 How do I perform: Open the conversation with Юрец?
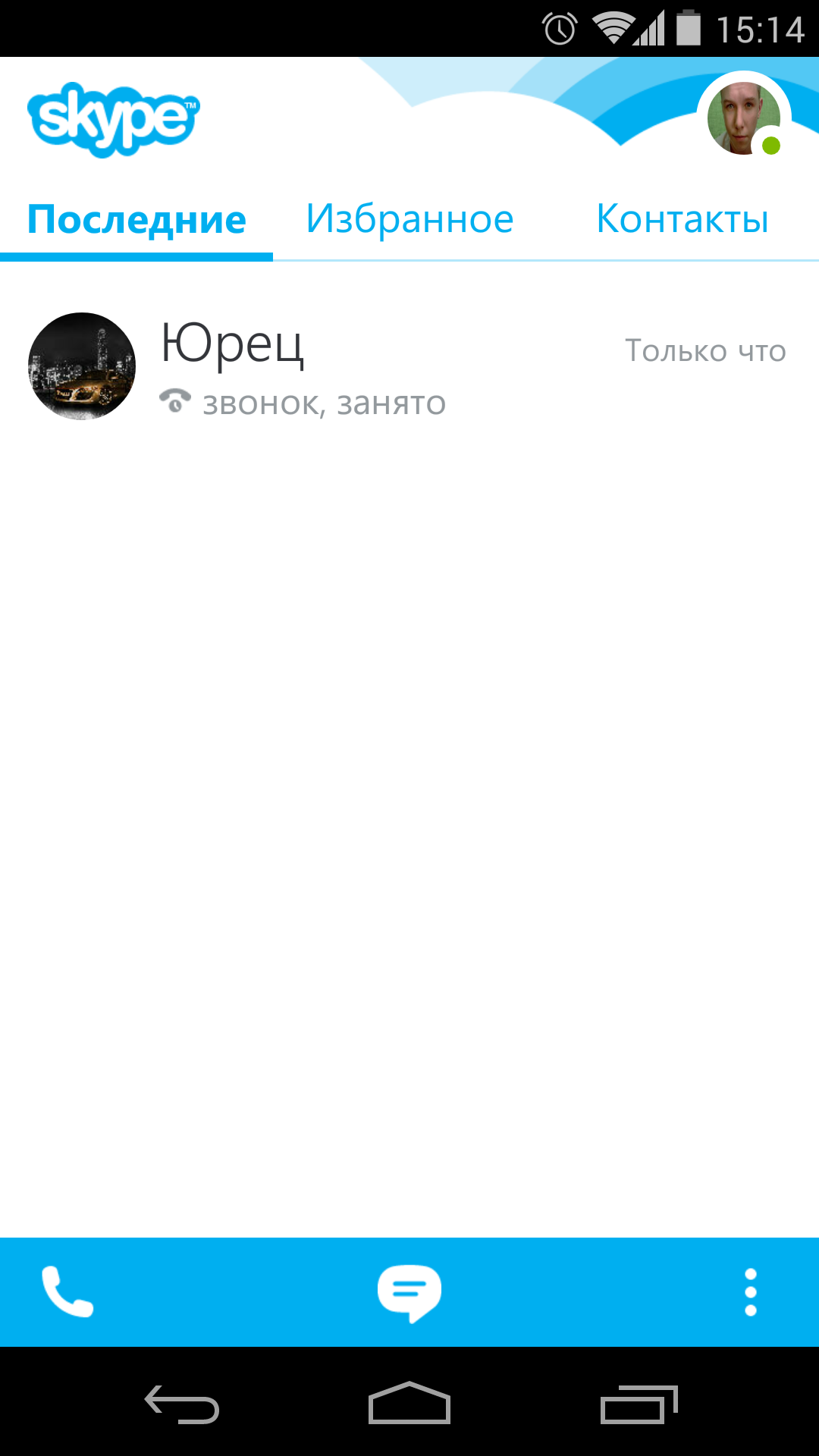coord(409,366)
